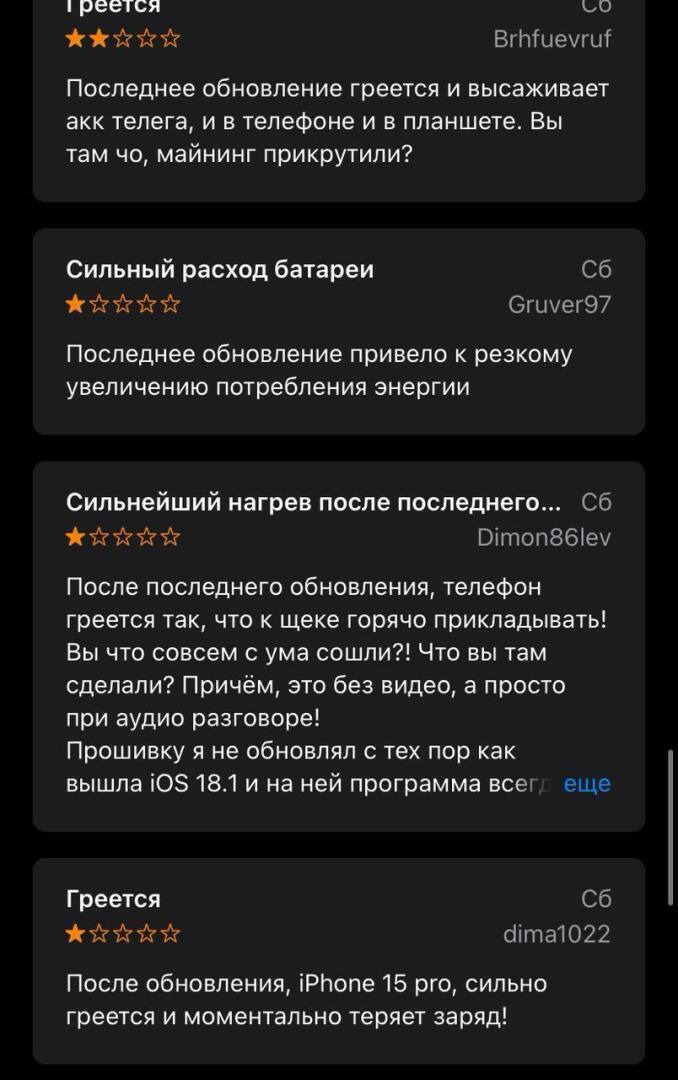Expand Dimon86lev's review with «еще»
The image size is (678, 1080).
[587, 784]
